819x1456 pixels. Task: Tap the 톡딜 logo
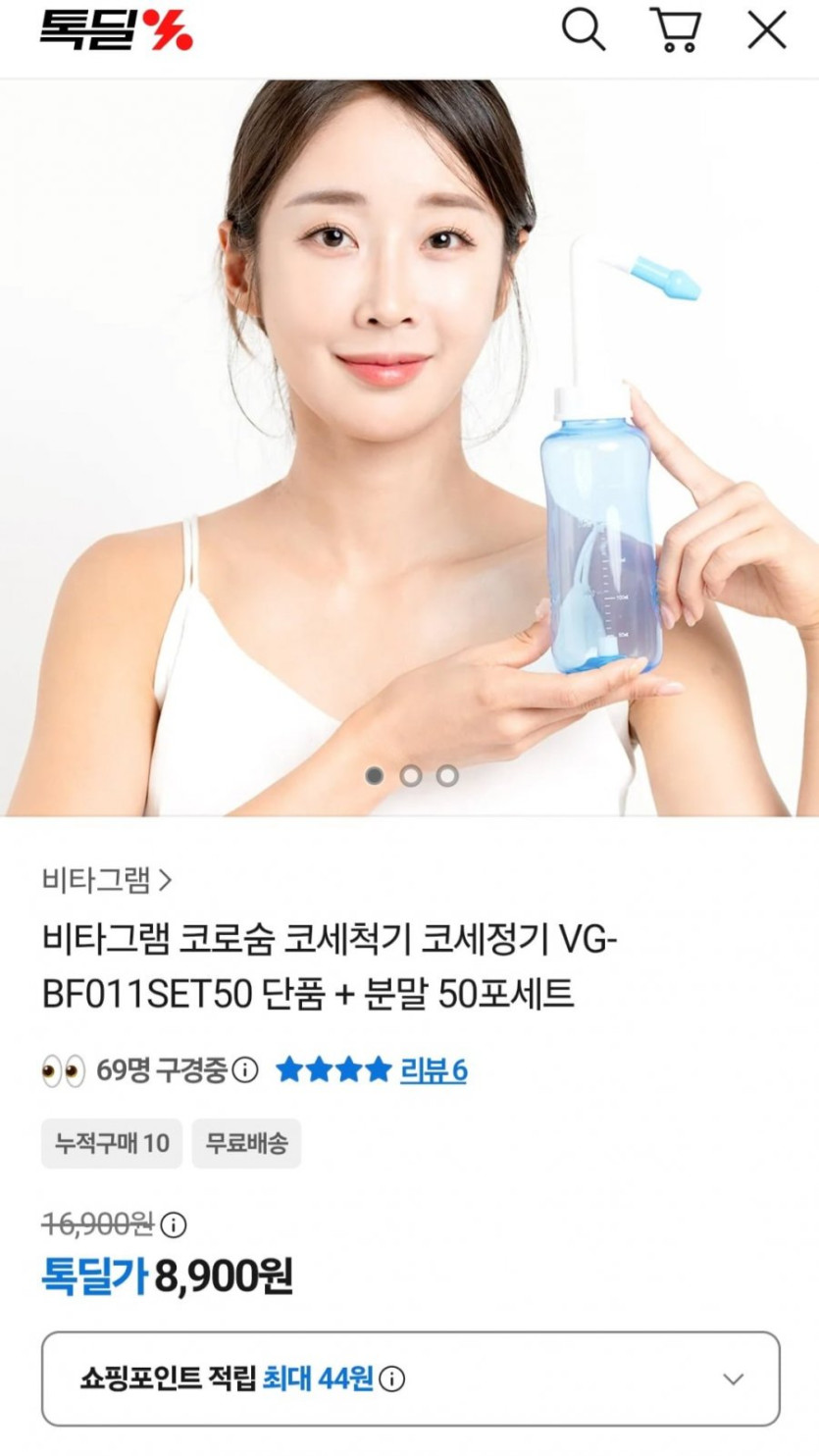(x=116, y=29)
